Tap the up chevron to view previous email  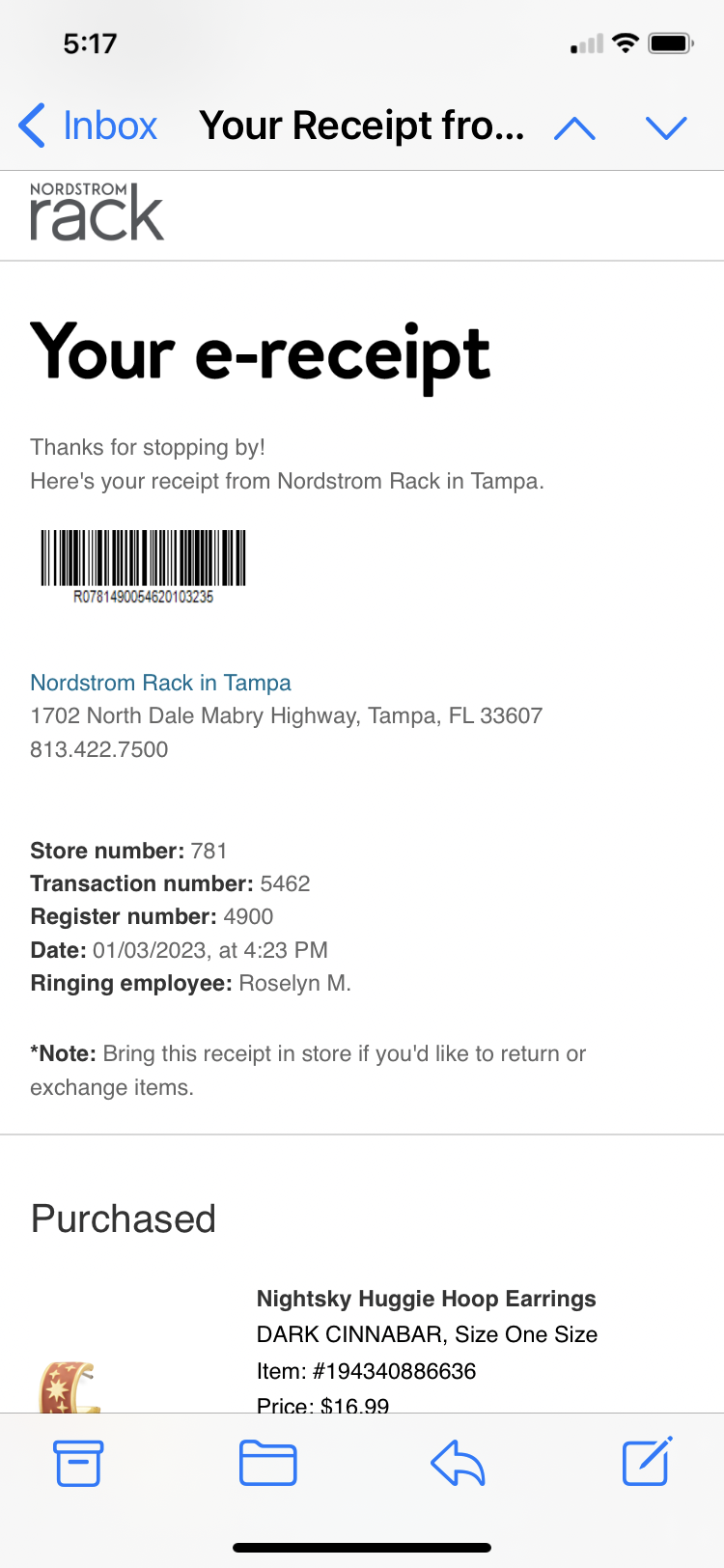pos(575,126)
